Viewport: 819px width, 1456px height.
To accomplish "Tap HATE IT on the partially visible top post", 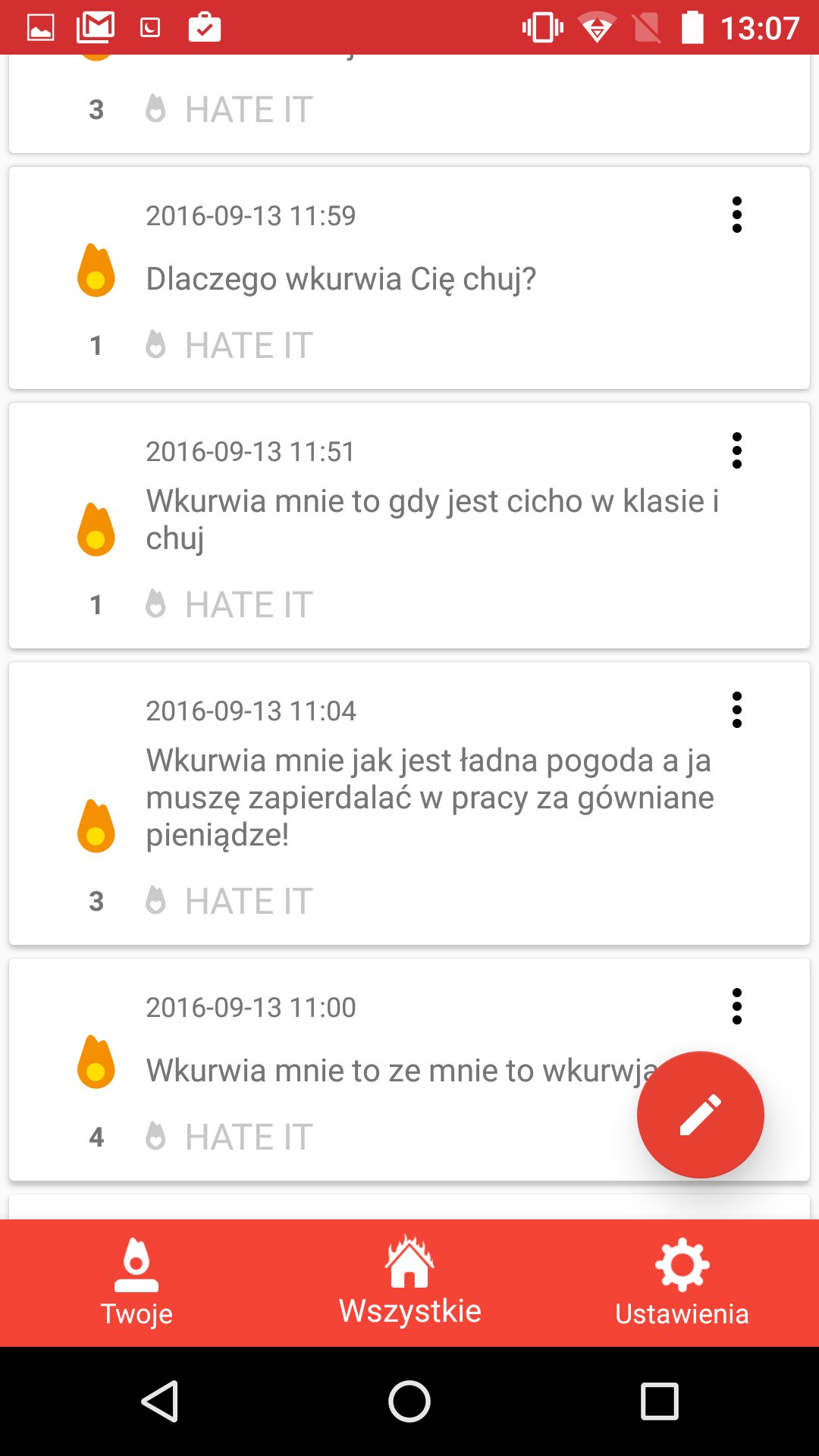I will 230,110.
